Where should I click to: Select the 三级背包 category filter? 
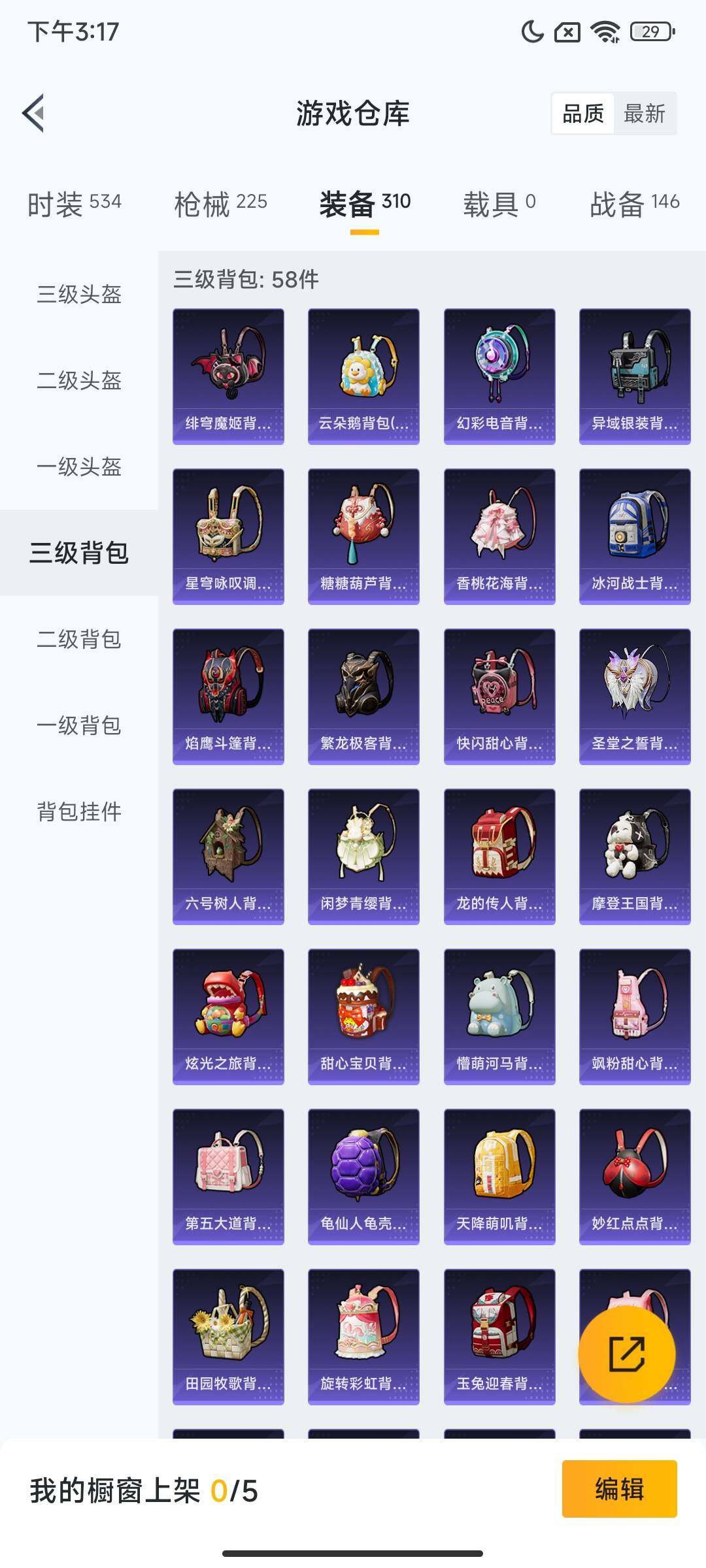tap(78, 551)
